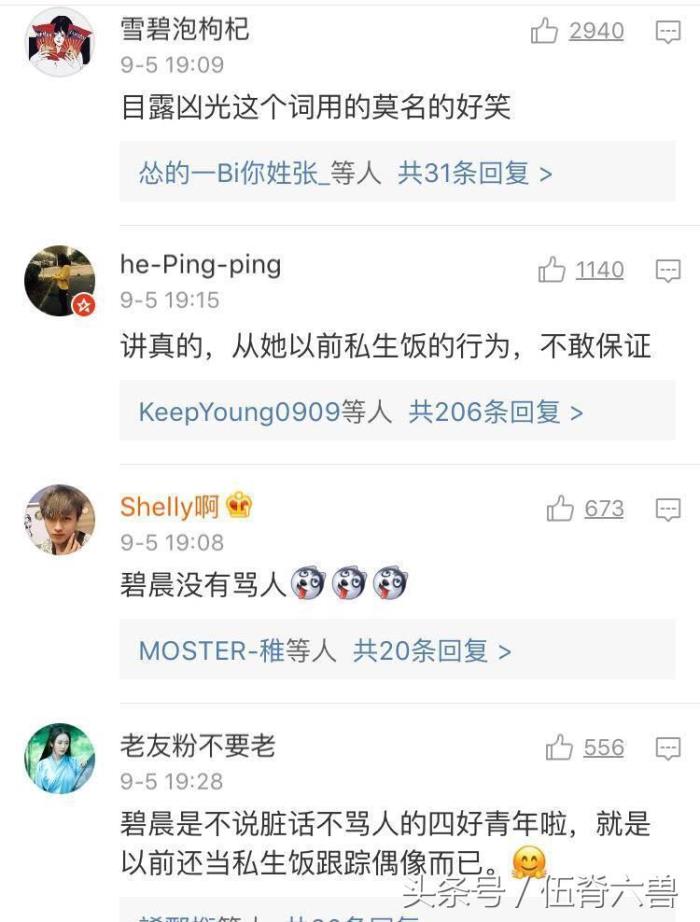The height and width of the screenshot is (922, 700).
Task: Open the Shelly啊 username link
Action: 169,507
